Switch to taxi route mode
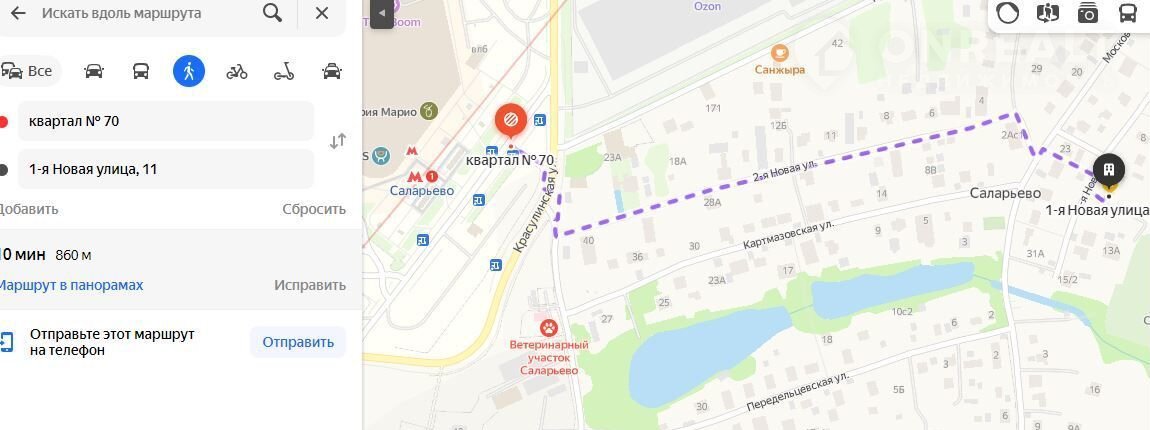The height and width of the screenshot is (430, 1150). tap(332, 71)
